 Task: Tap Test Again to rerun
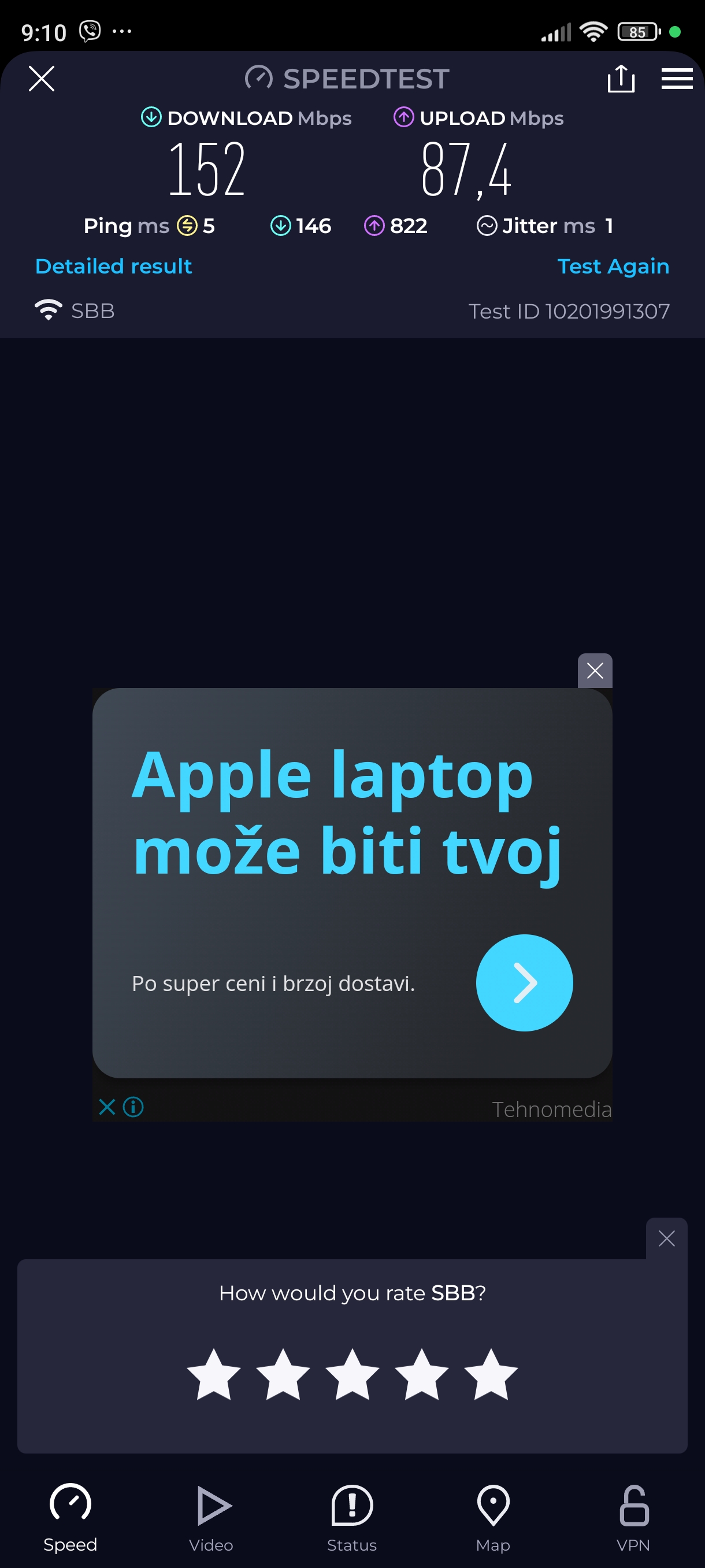(x=613, y=266)
